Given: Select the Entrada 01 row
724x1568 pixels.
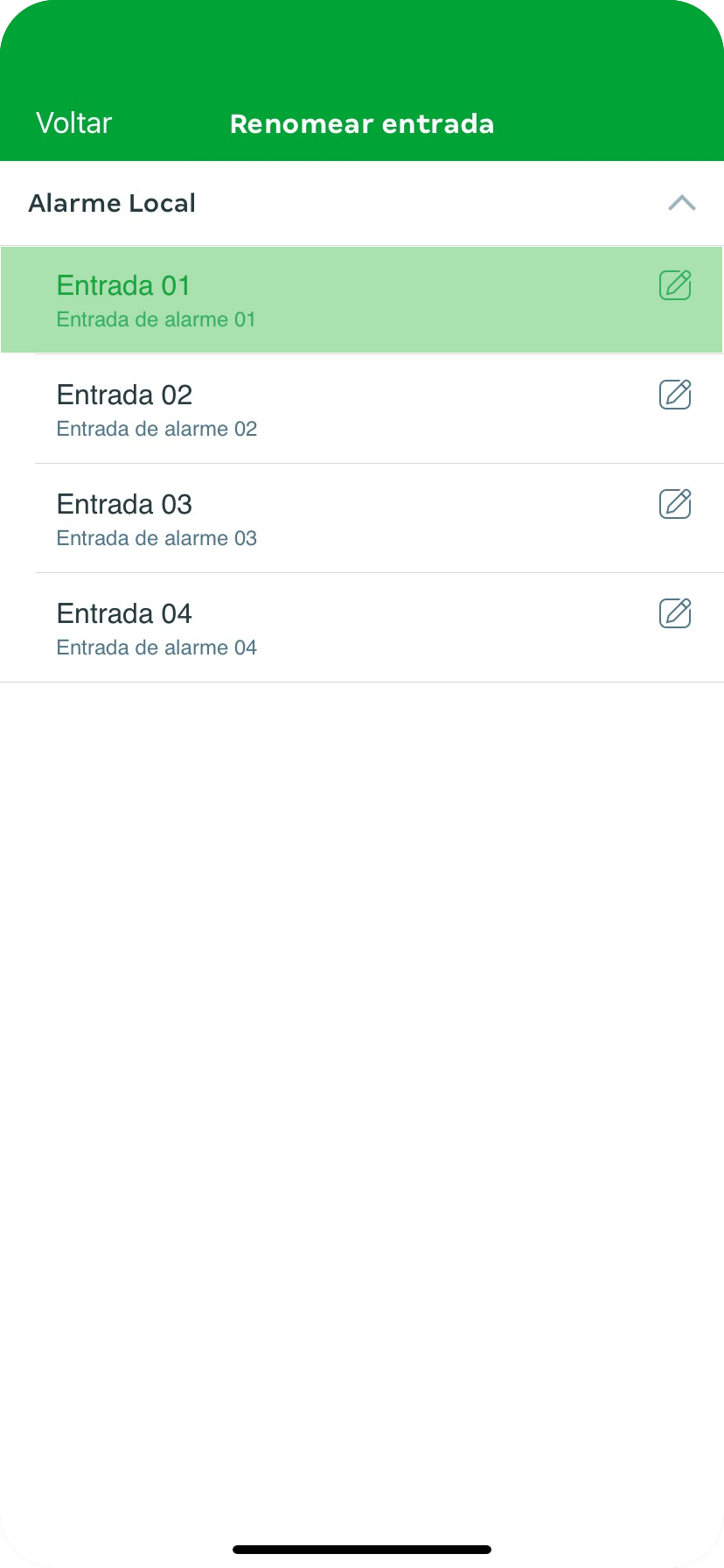Looking at the screenshot, I should pos(262,300).
